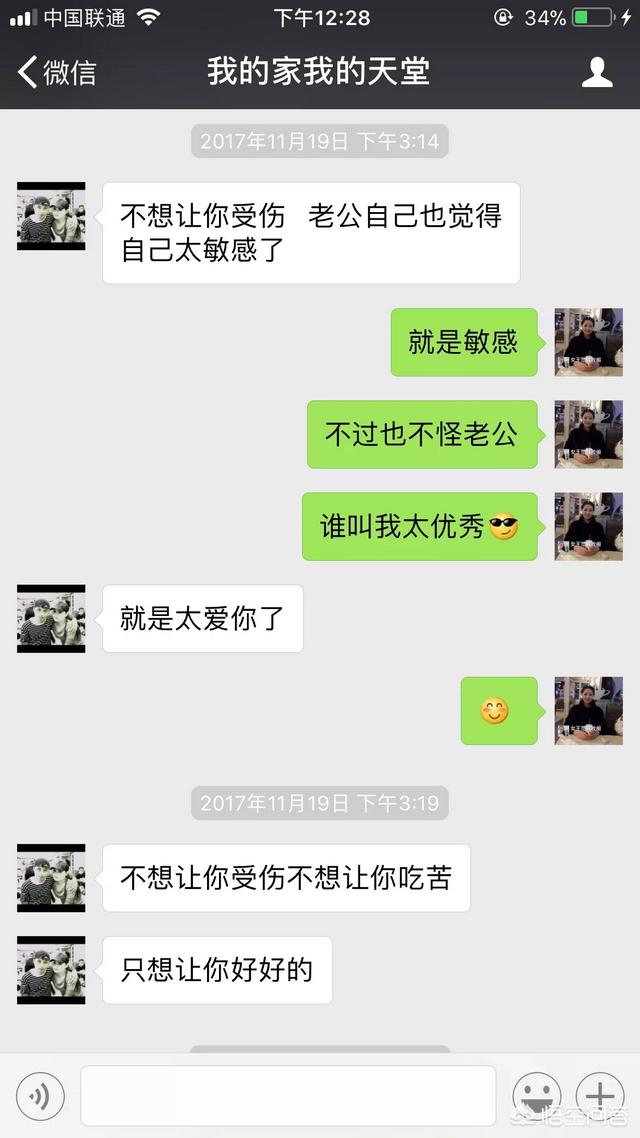Image resolution: width=640 pixels, height=1138 pixels.
Task: Open the chat info profile icon
Action: click(597, 73)
